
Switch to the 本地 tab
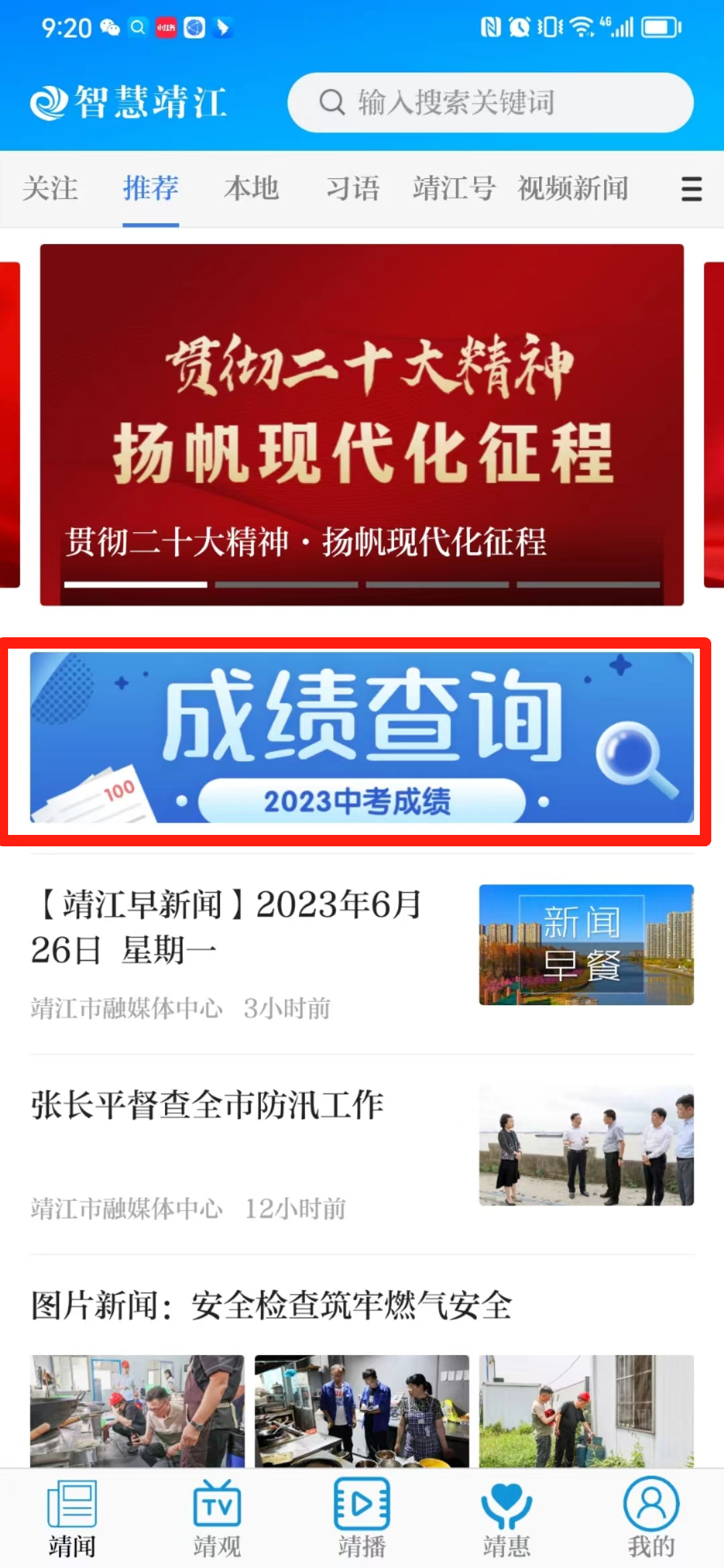click(251, 188)
